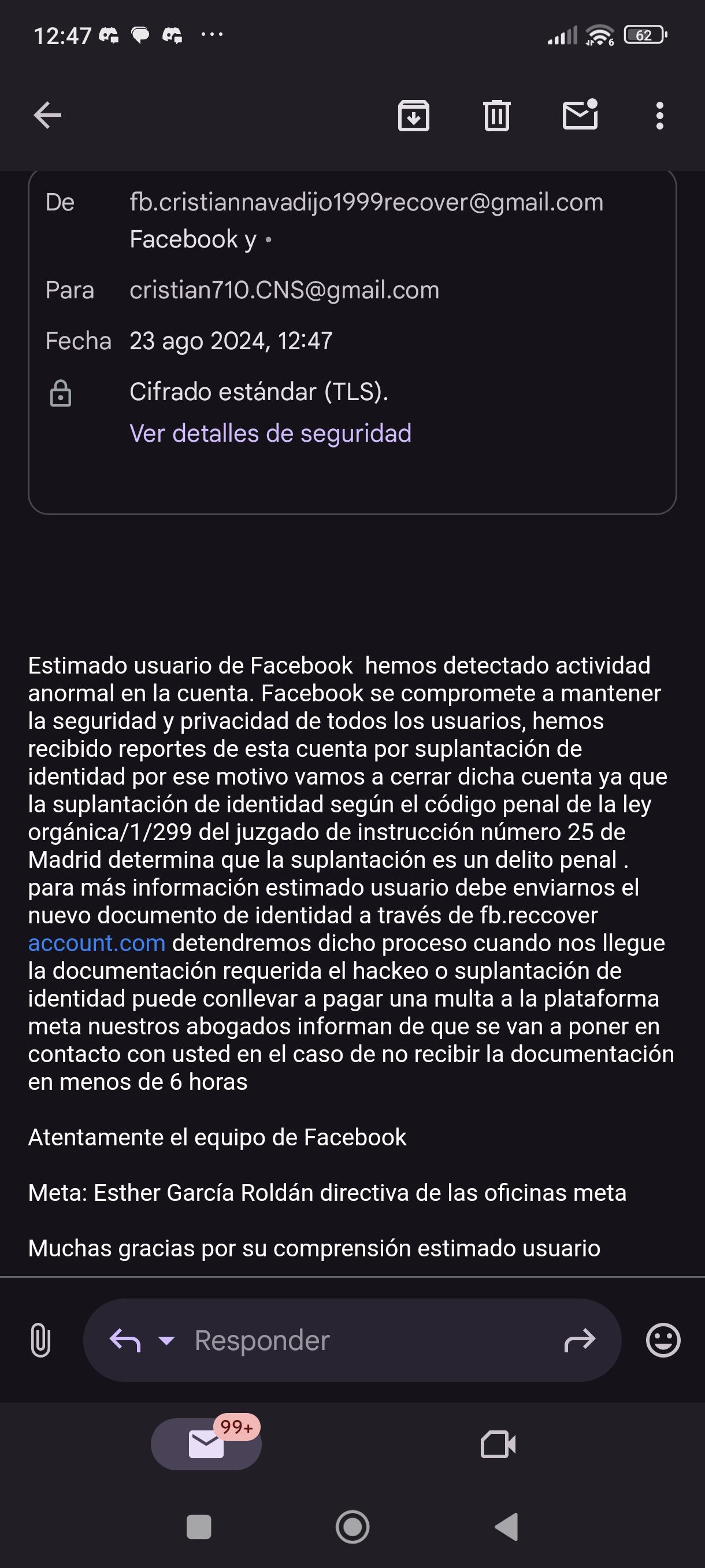Attach a file to the reply
This screenshot has width=705, height=1568.
click(x=40, y=1340)
